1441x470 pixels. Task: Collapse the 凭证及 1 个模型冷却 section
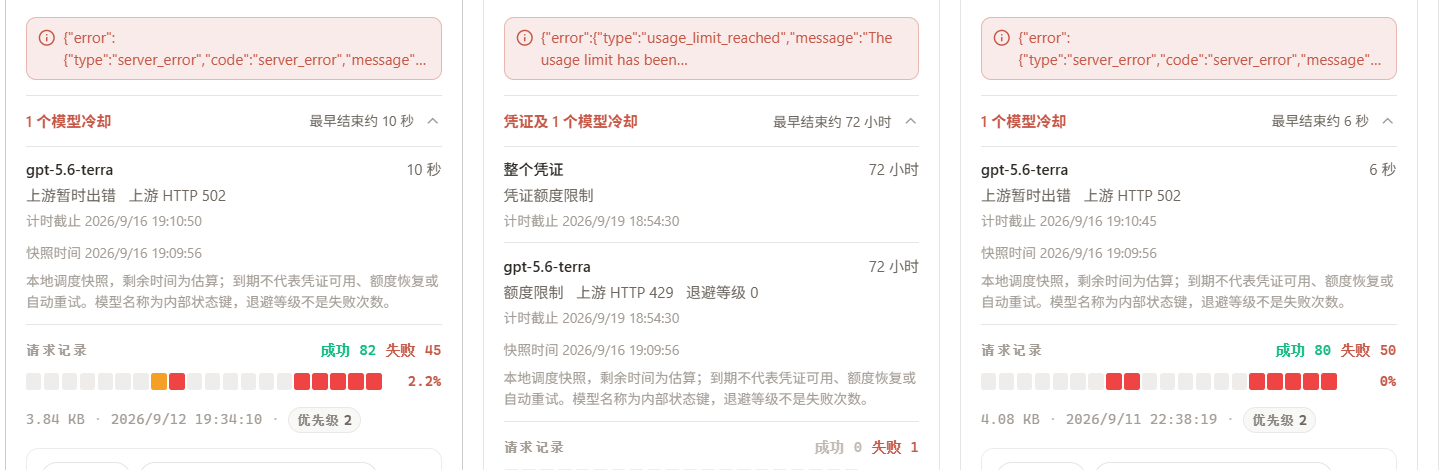click(911, 121)
